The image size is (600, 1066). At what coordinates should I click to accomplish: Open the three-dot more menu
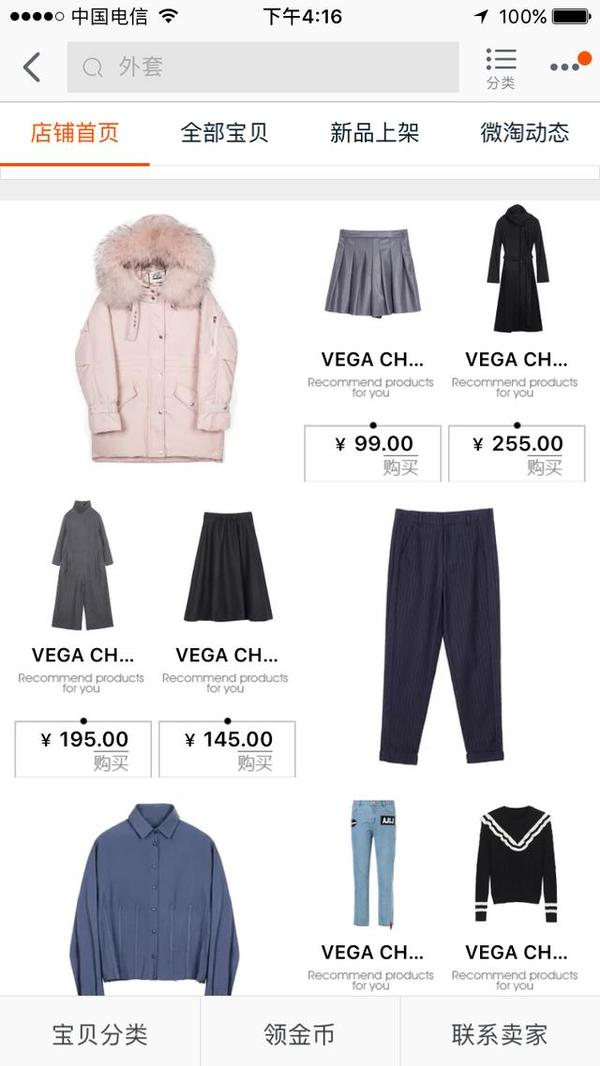[x=565, y=67]
